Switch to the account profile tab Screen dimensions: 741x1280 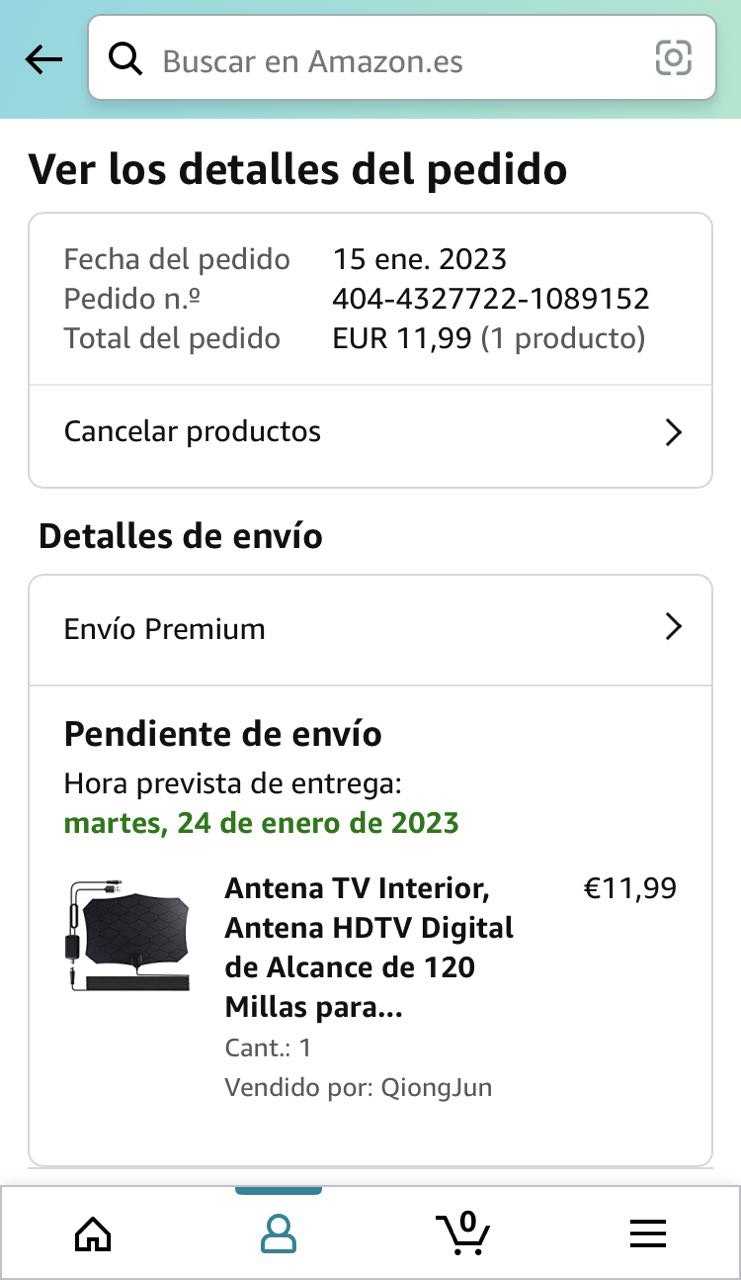click(x=278, y=1234)
